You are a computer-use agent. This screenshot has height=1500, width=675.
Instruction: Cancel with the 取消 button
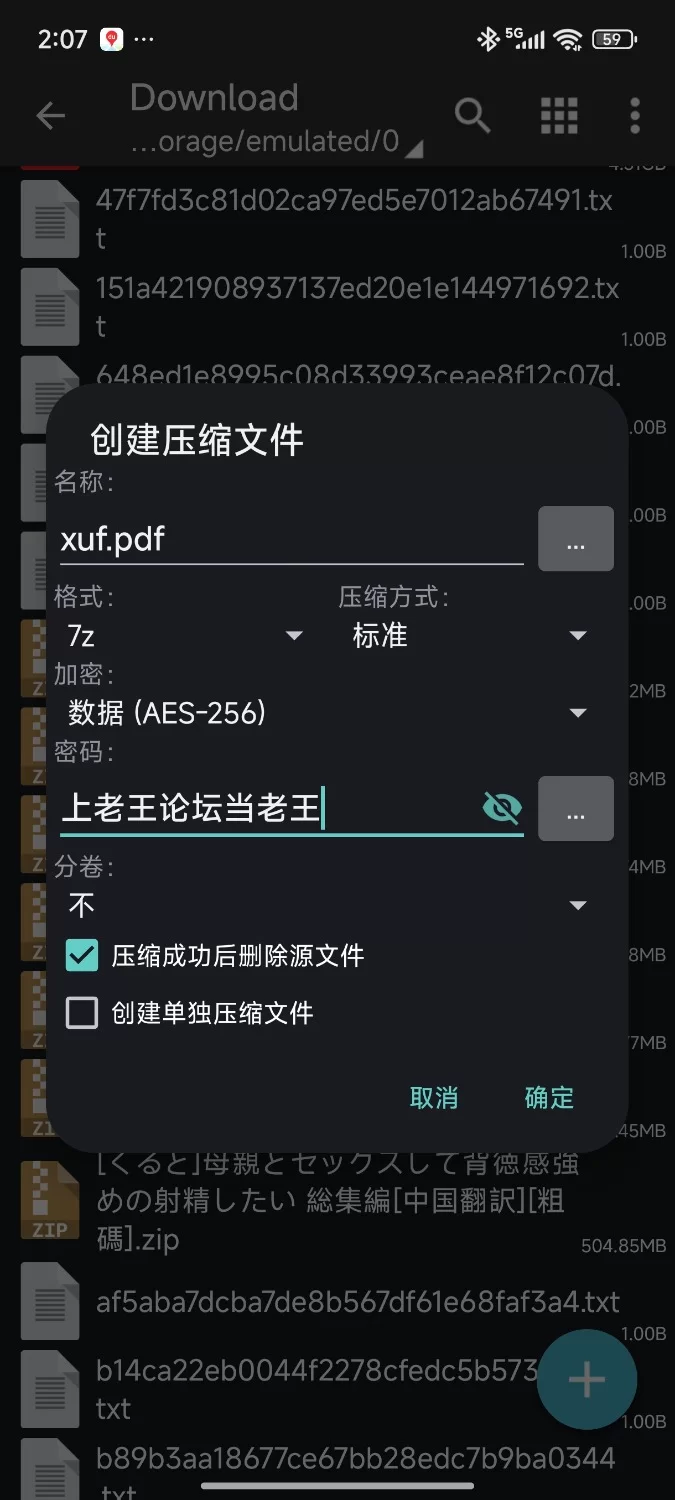tap(434, 1098)
